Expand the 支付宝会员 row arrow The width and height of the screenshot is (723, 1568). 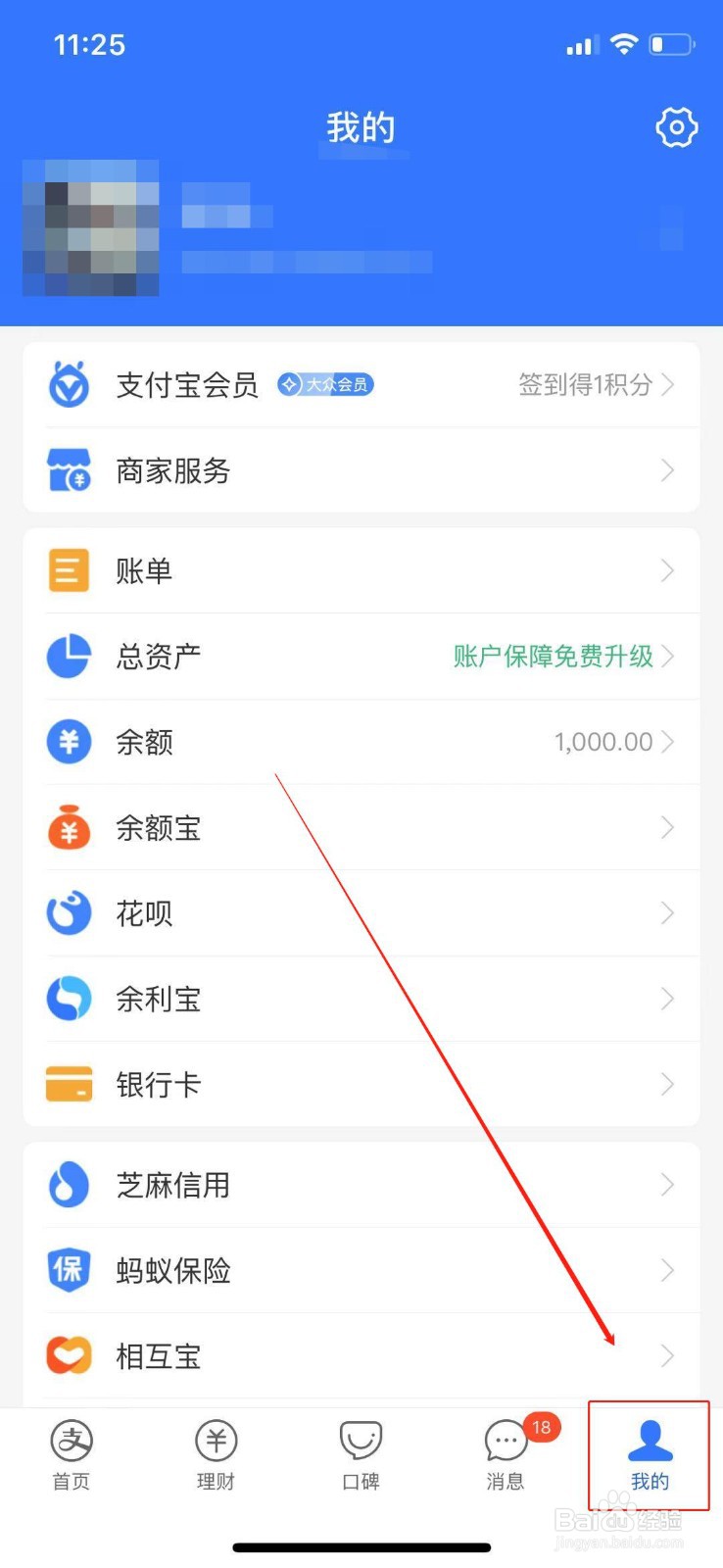tap(669, 385)
